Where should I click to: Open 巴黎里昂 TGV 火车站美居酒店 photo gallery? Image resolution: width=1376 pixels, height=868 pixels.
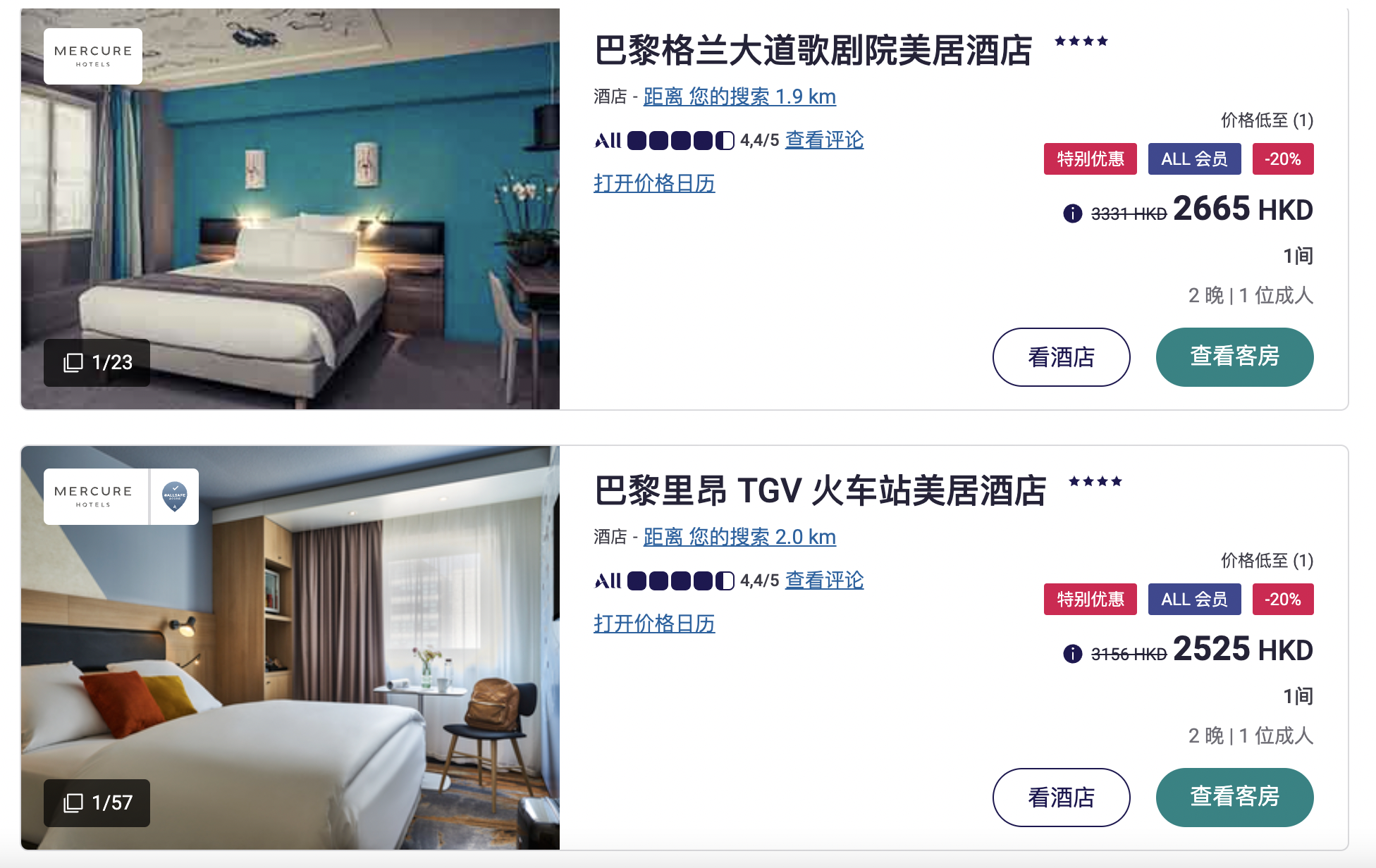pos(97,803)
